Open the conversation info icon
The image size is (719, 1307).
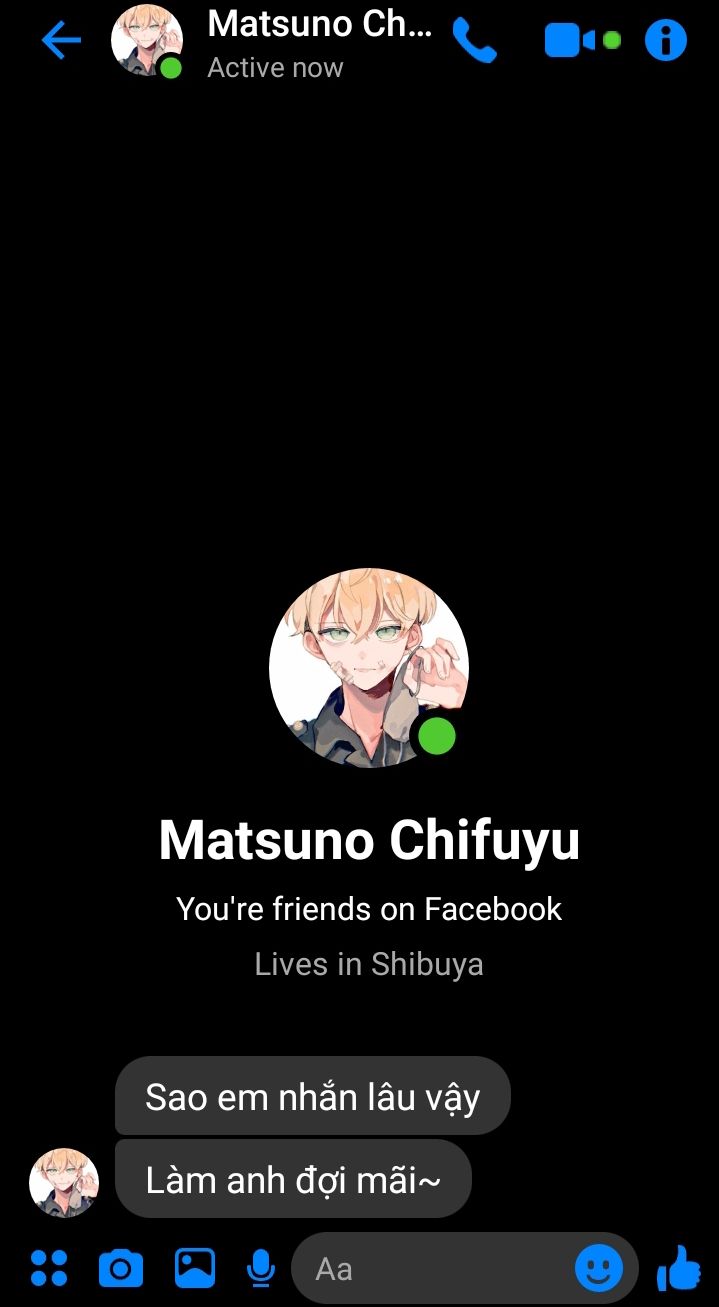(666, 40)
